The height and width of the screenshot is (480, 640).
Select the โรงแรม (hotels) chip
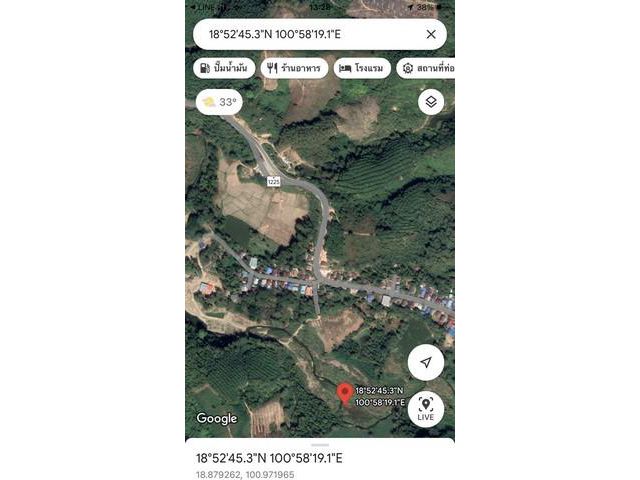pos(362,68)
